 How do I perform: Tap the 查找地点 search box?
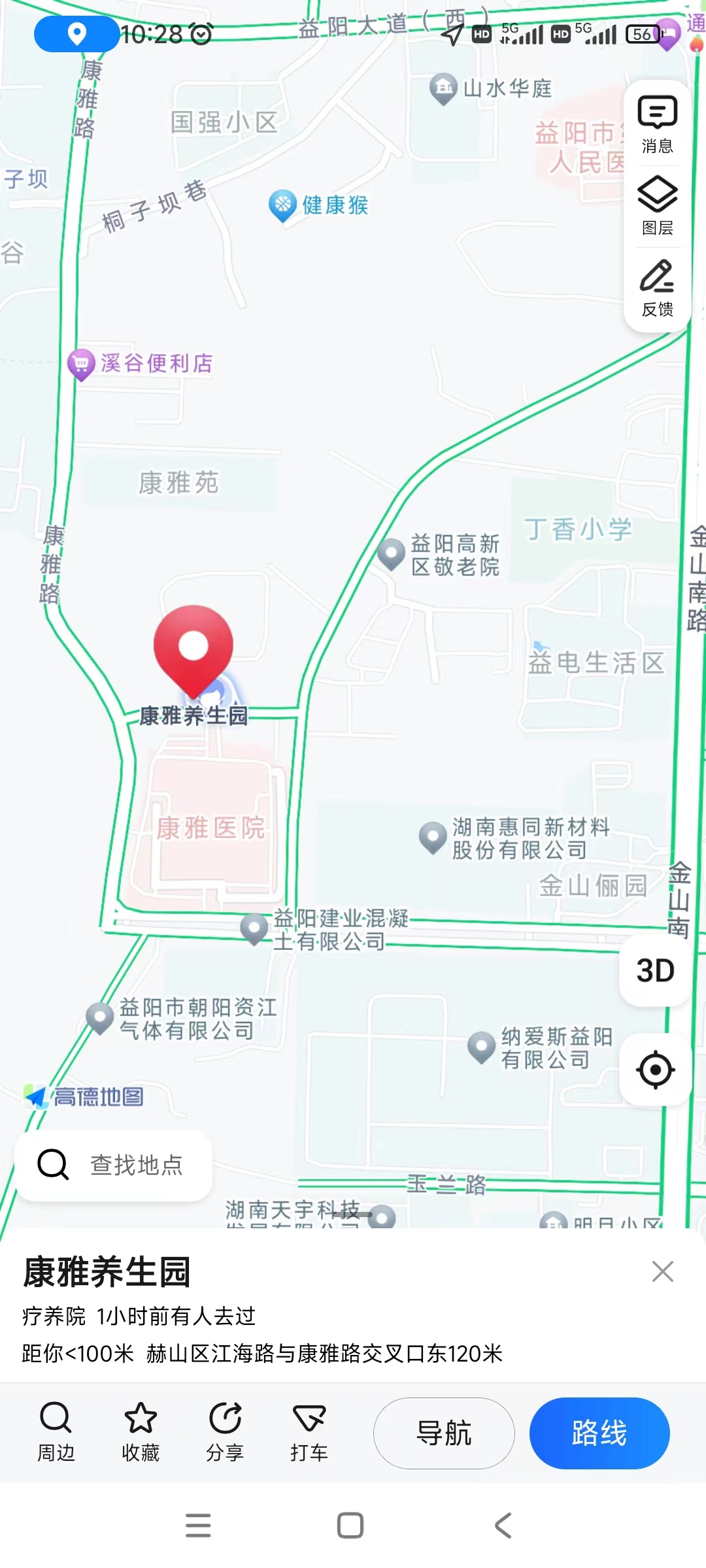114,1165
